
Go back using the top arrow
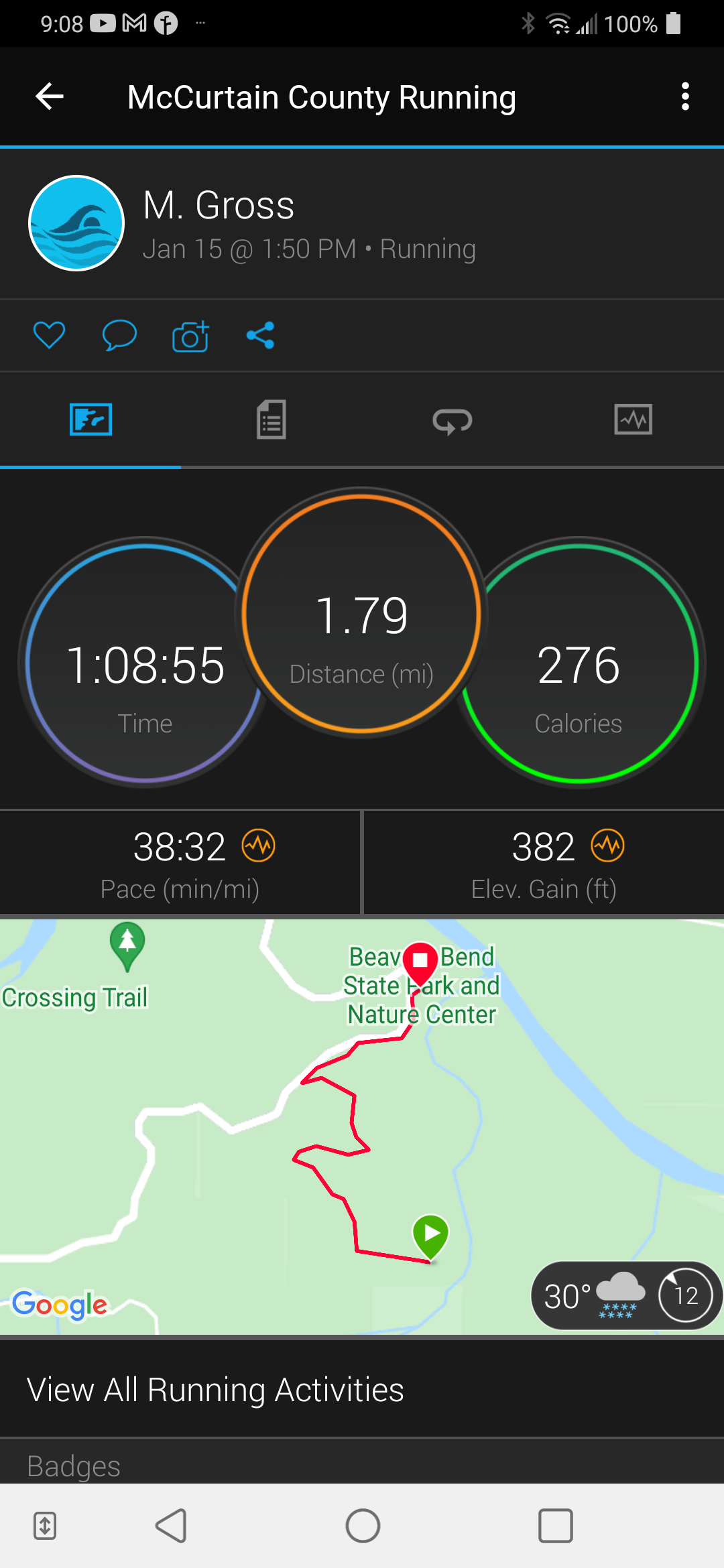pyautogui.click(x=50, y=97)
